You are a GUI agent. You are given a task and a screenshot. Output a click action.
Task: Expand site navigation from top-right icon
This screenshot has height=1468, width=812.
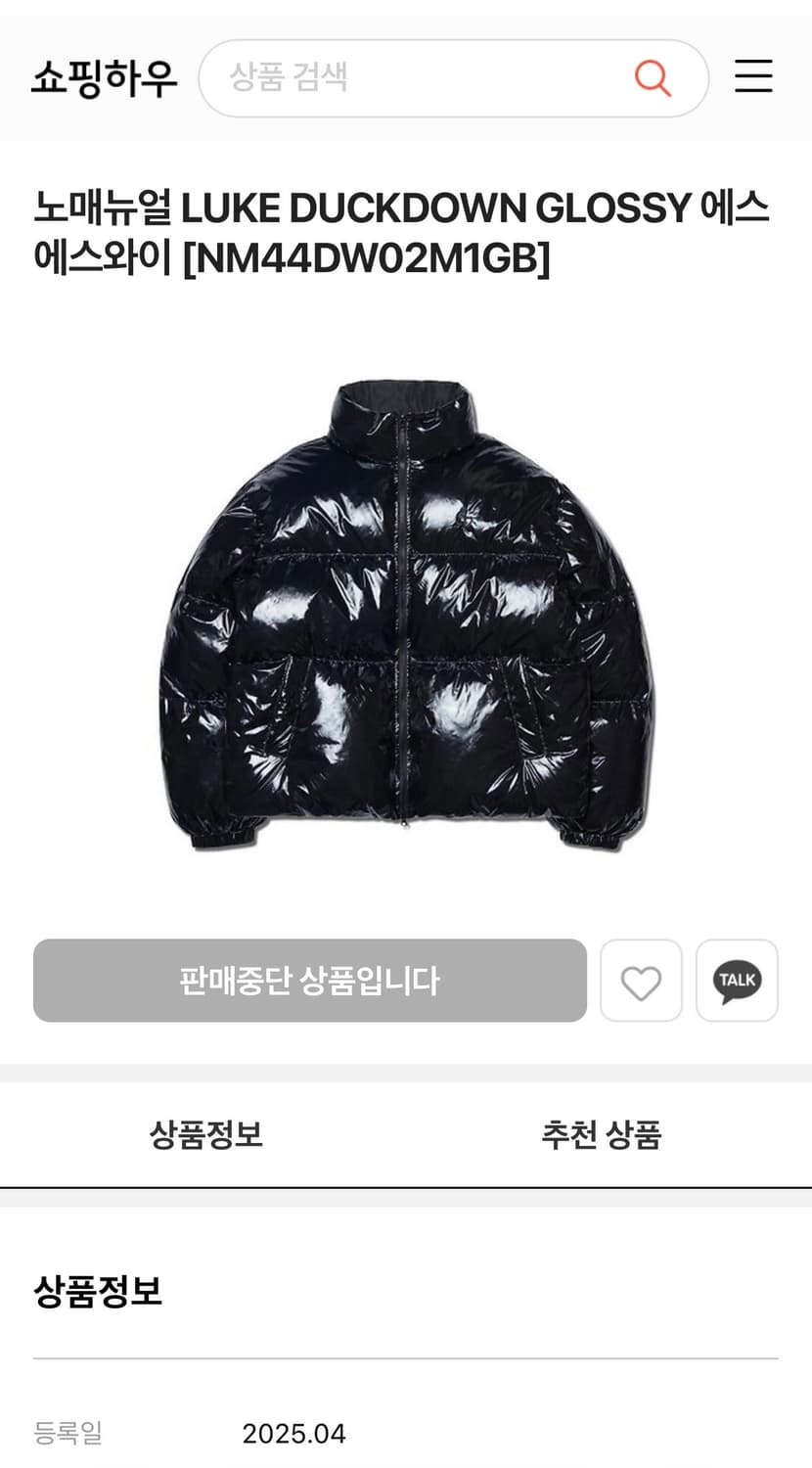coord(752,77)
